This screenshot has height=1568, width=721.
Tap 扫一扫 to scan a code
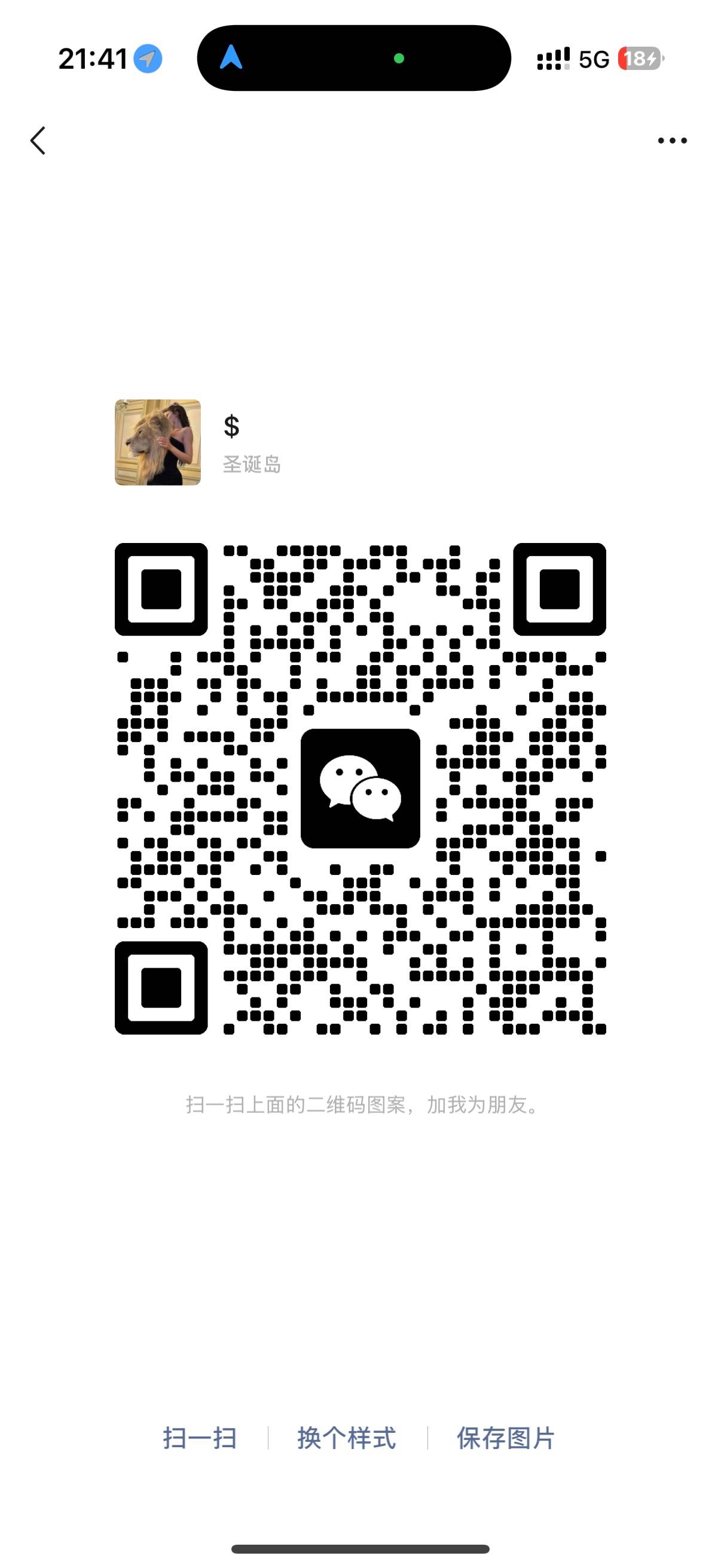tap(200, 1438)
